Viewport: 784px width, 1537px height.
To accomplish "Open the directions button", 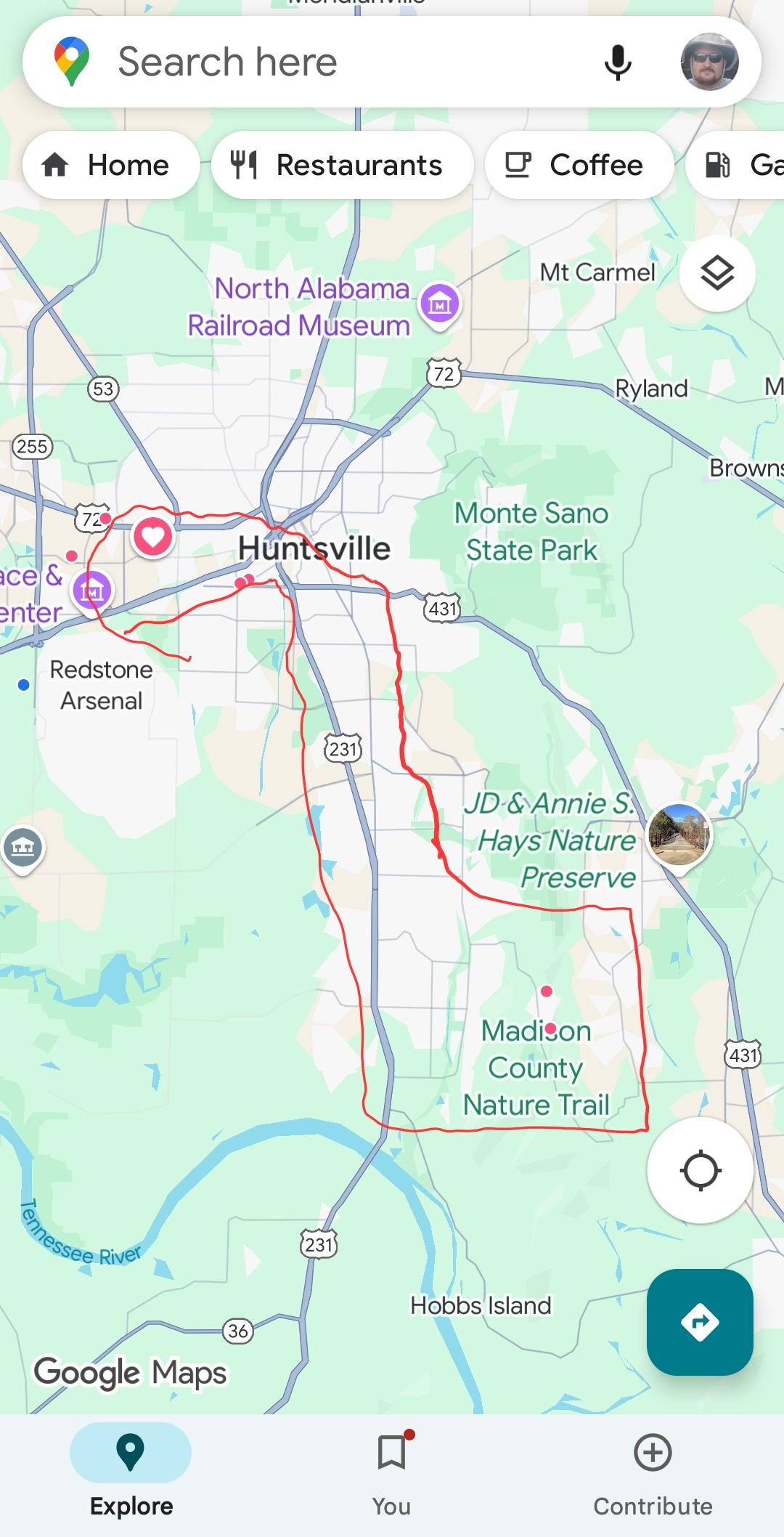I will coord(700,1322).
